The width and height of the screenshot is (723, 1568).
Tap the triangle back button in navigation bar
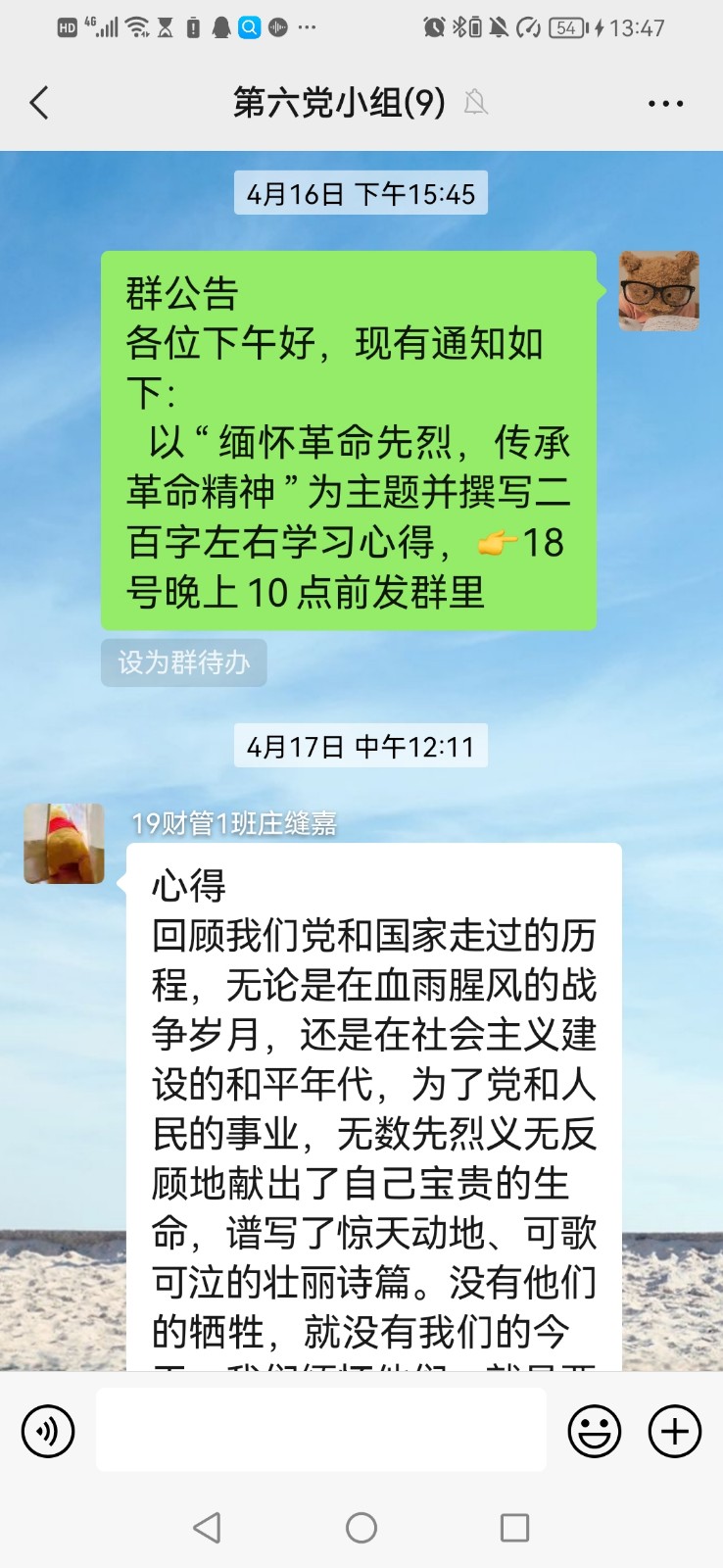(205, 1526)
